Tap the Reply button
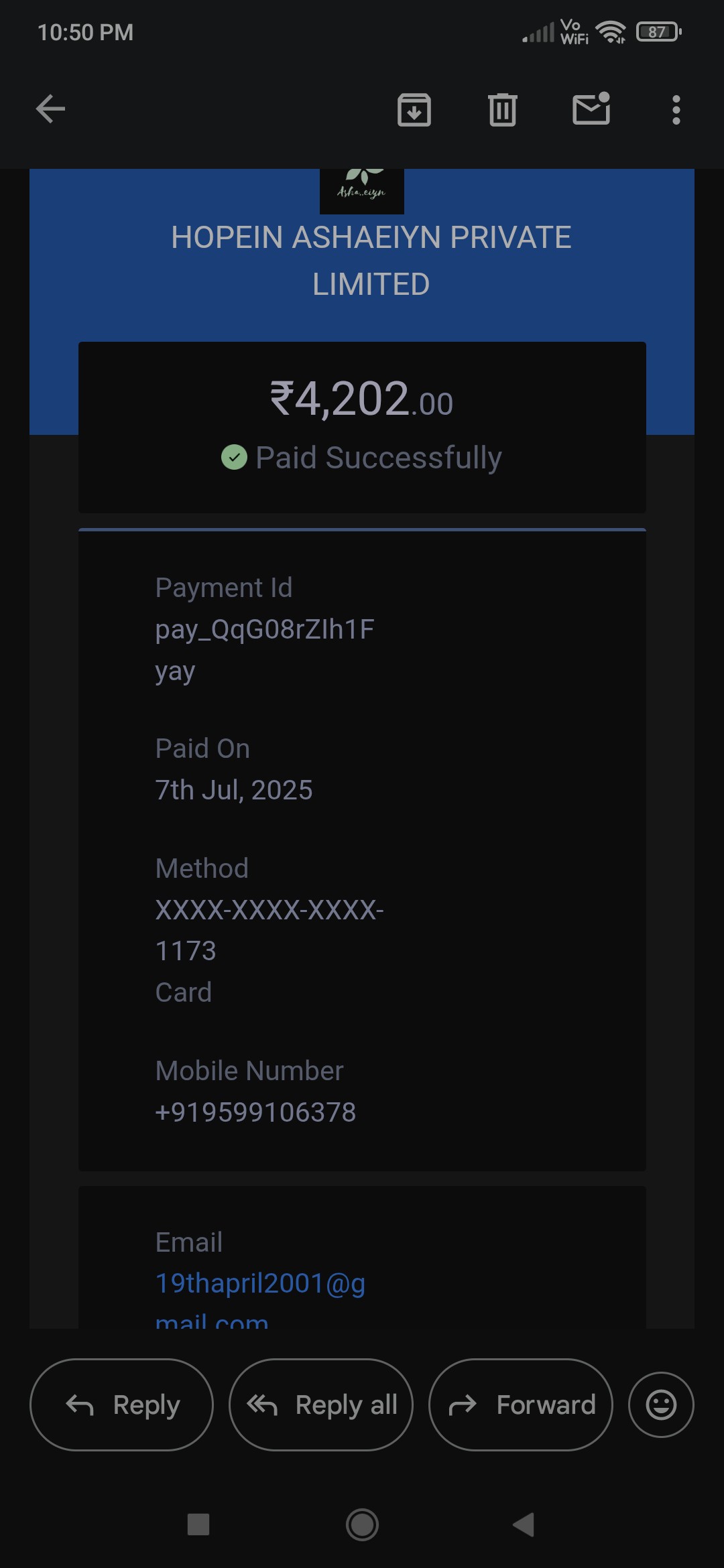The width and height of the screenshot is (724, 1568). [x=121, y=1404]
